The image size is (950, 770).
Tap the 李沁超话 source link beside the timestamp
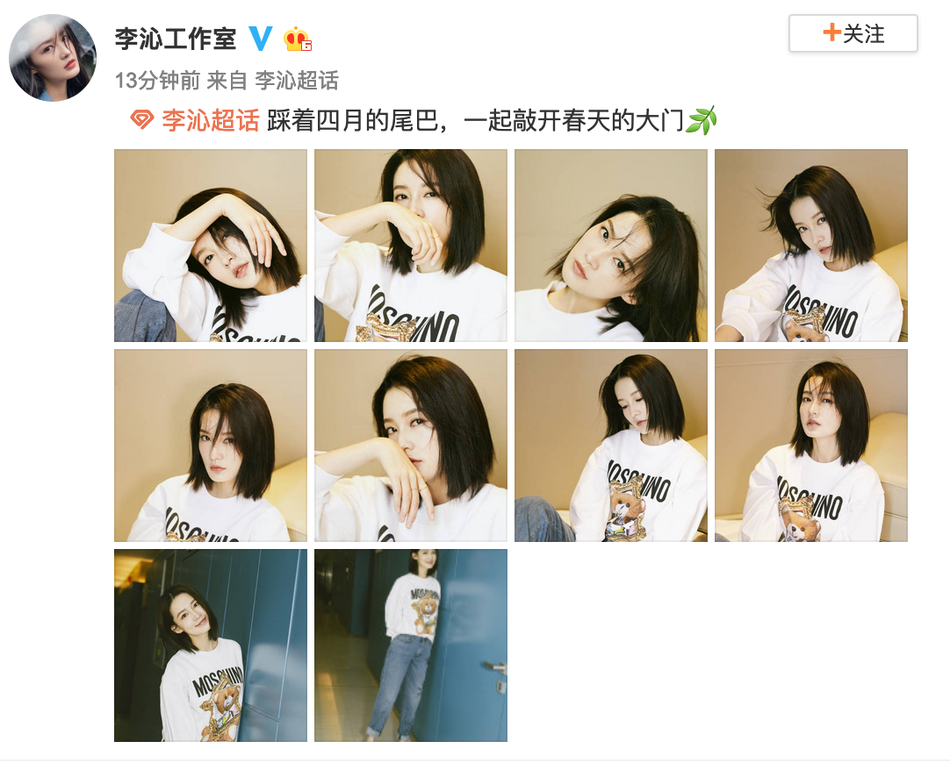297,80
